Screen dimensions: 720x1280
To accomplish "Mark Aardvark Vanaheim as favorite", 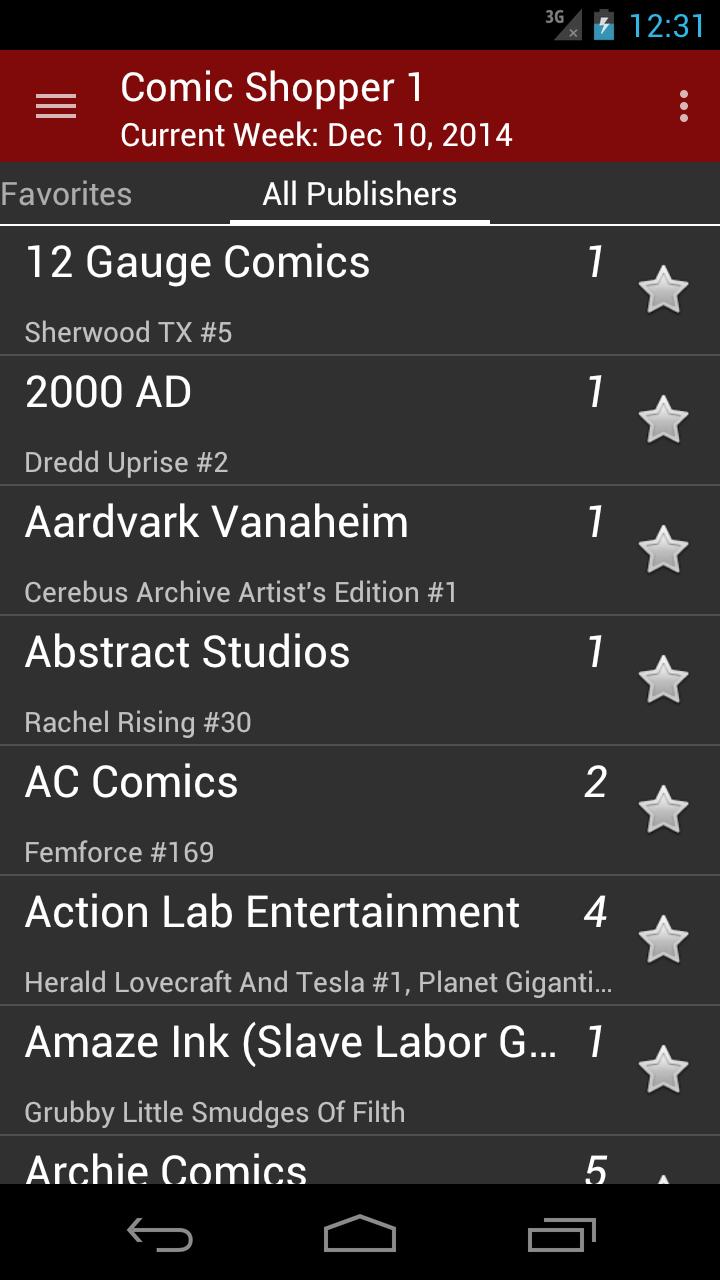I will point(663,550).
